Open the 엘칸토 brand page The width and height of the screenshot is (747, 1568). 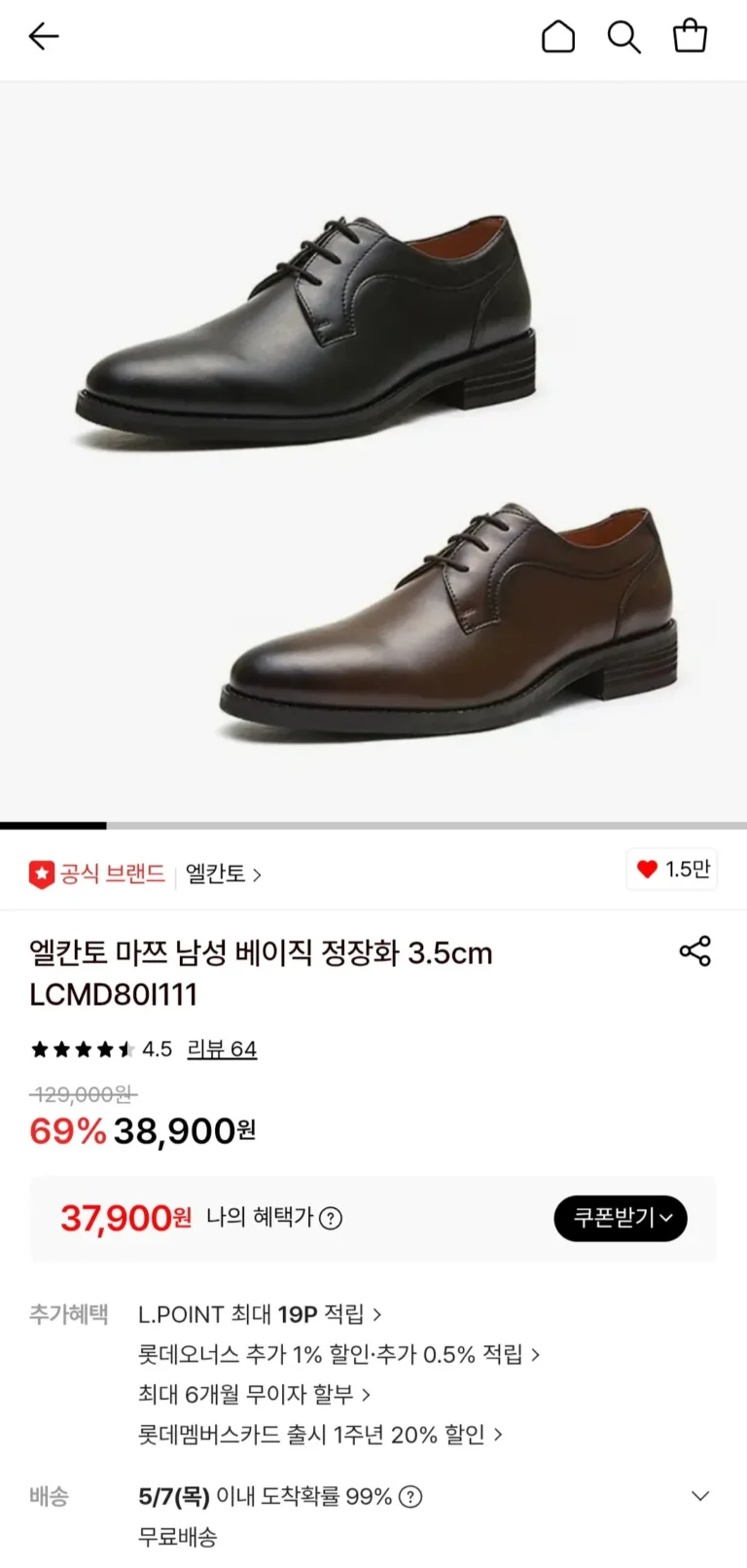(x=224, y=873)
